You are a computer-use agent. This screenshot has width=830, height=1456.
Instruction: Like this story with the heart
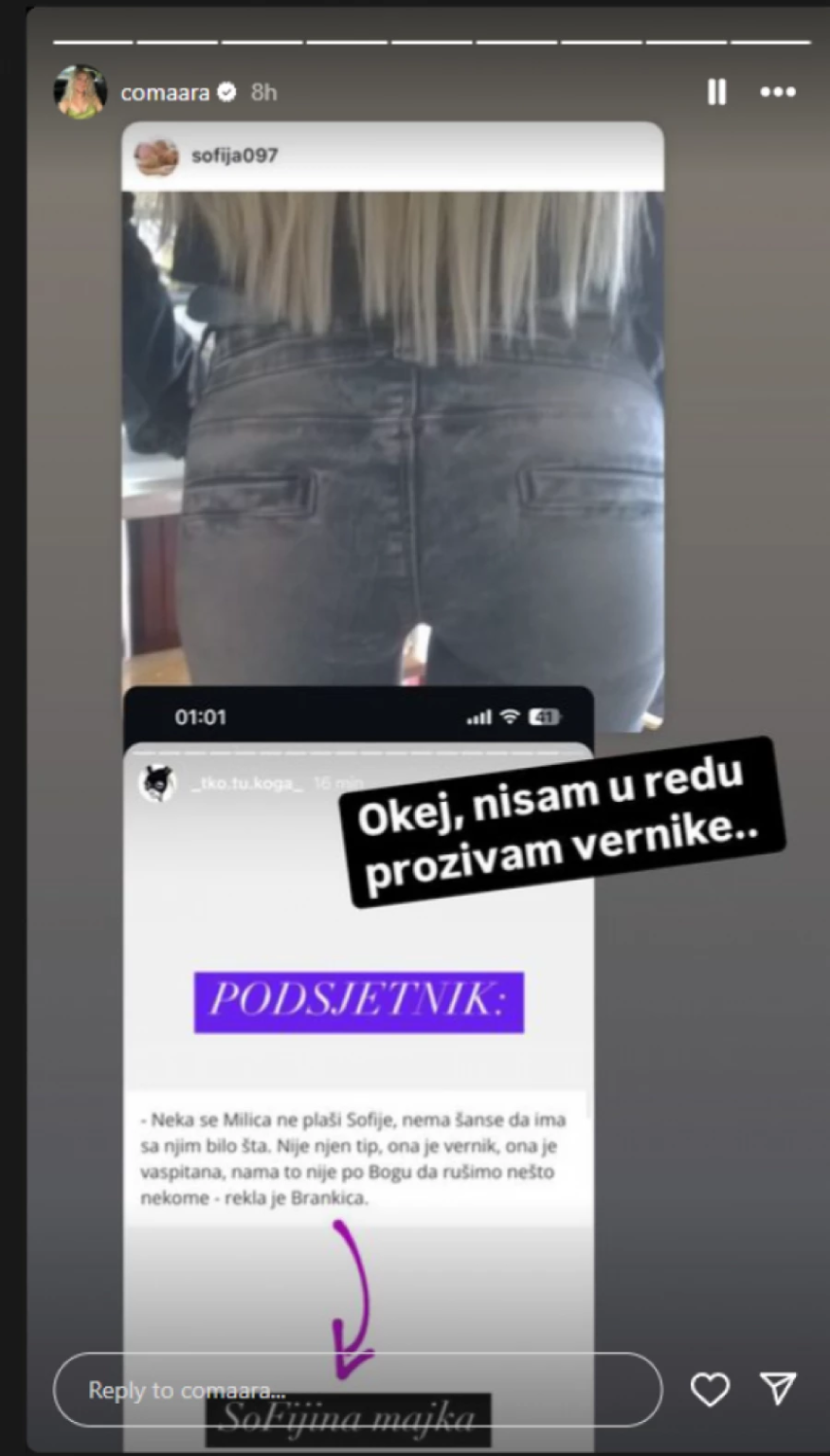(x=710, y=1389)
